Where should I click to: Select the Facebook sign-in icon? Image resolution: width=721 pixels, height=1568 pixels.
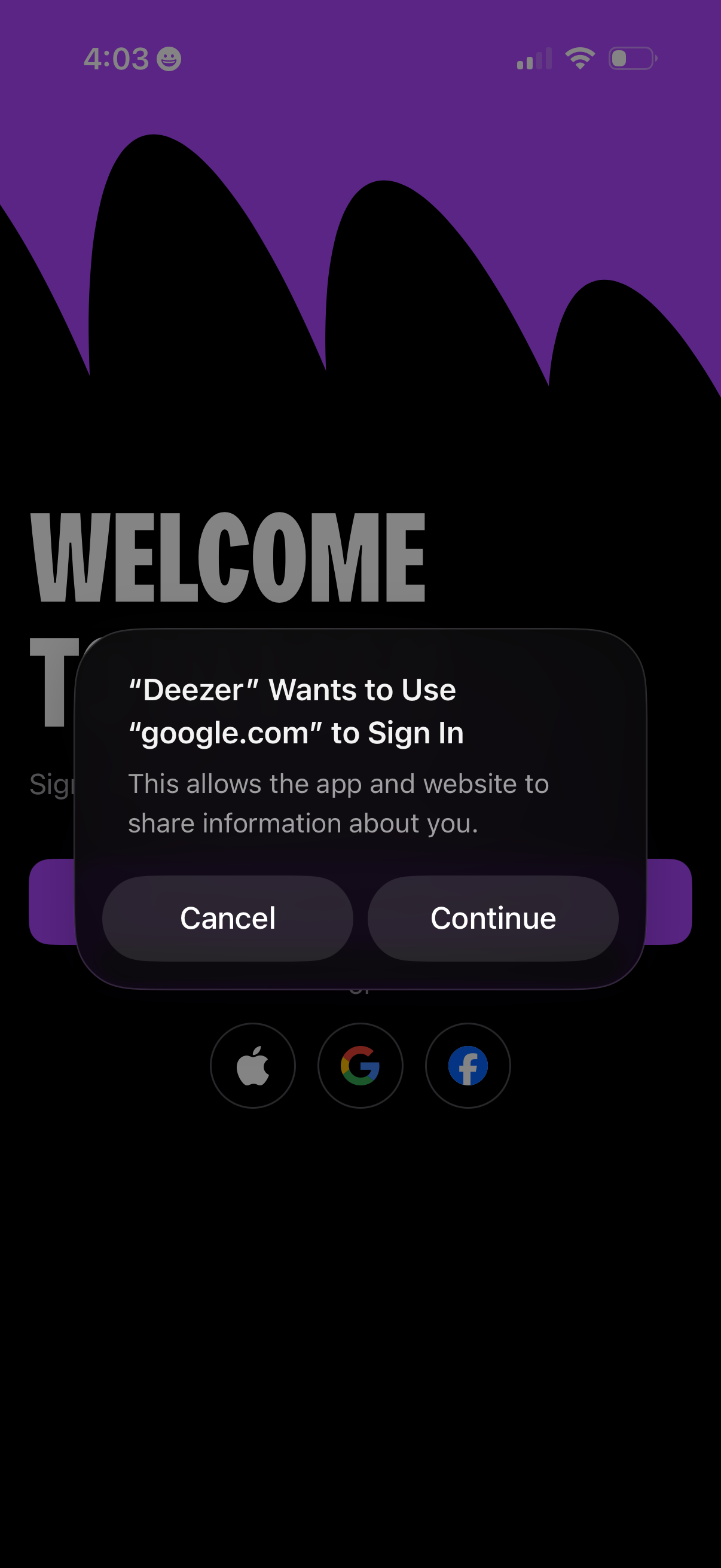(468, 1066)
